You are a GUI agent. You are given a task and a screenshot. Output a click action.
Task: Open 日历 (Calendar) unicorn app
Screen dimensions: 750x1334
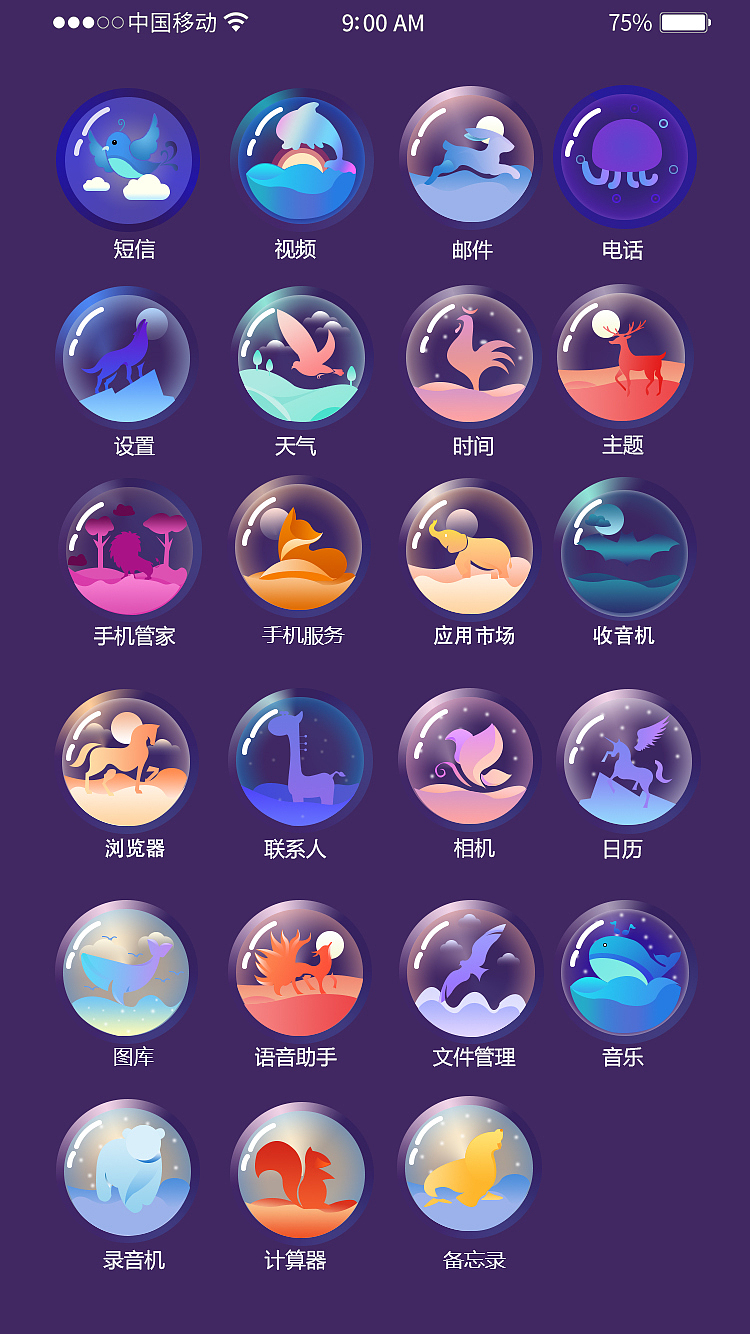pos(626,760)
